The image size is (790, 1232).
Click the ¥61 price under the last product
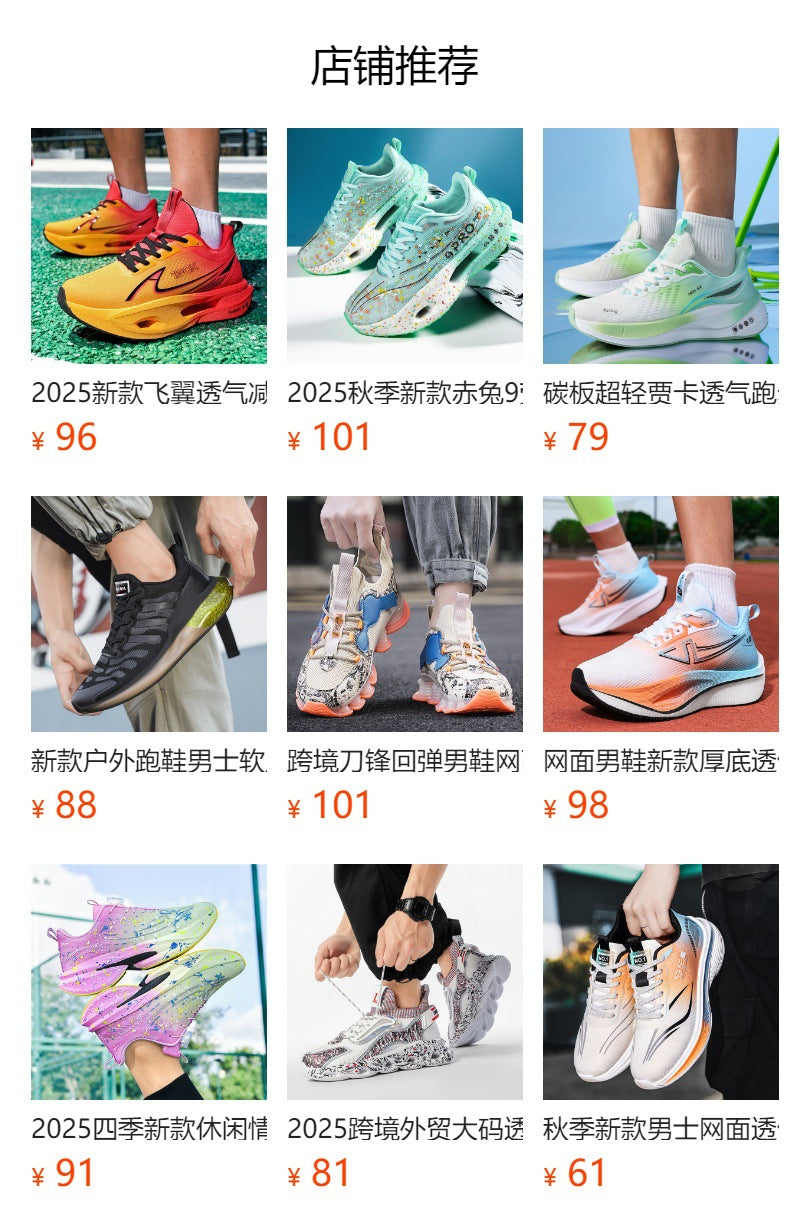click(571, 1168)
